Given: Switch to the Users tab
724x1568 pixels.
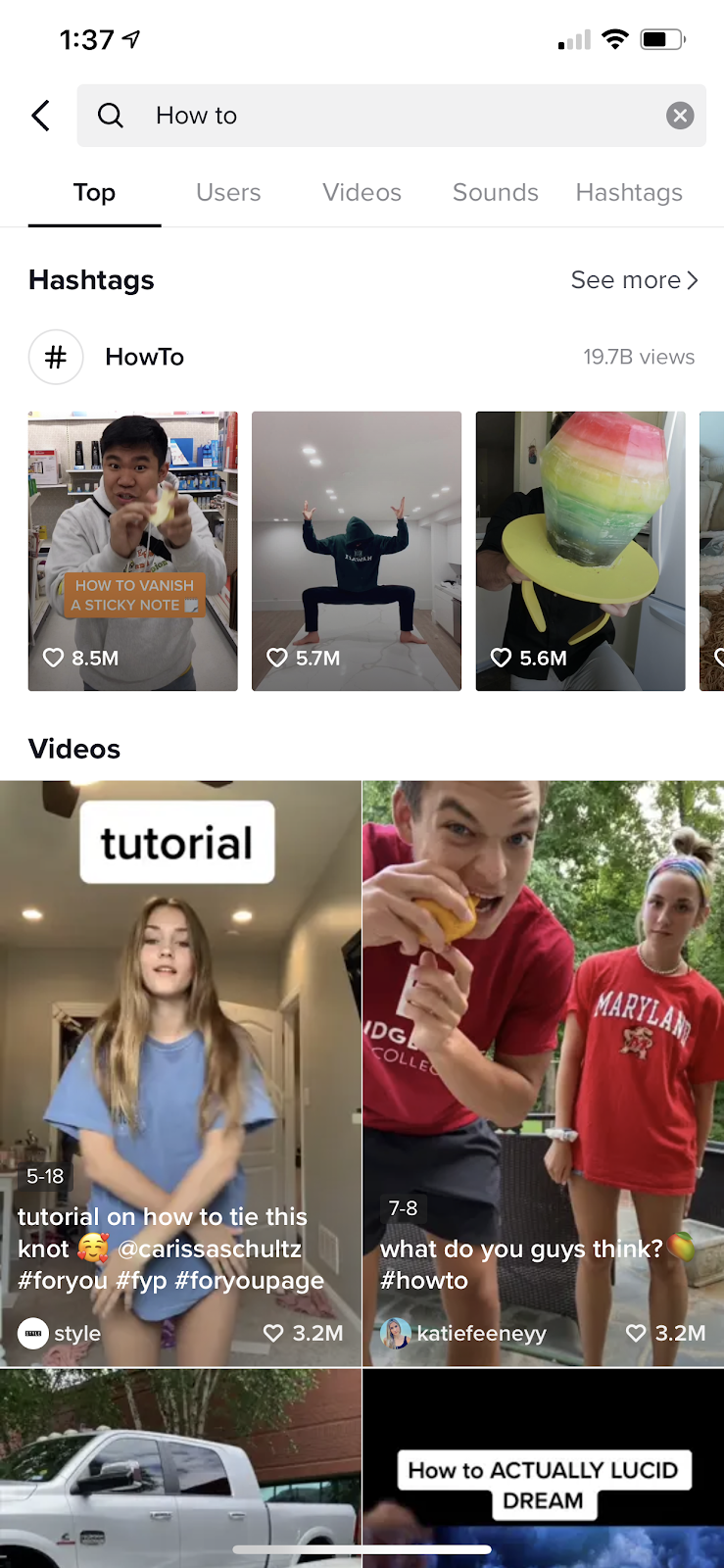Looking at the screenshot, I should click(228, 192).
